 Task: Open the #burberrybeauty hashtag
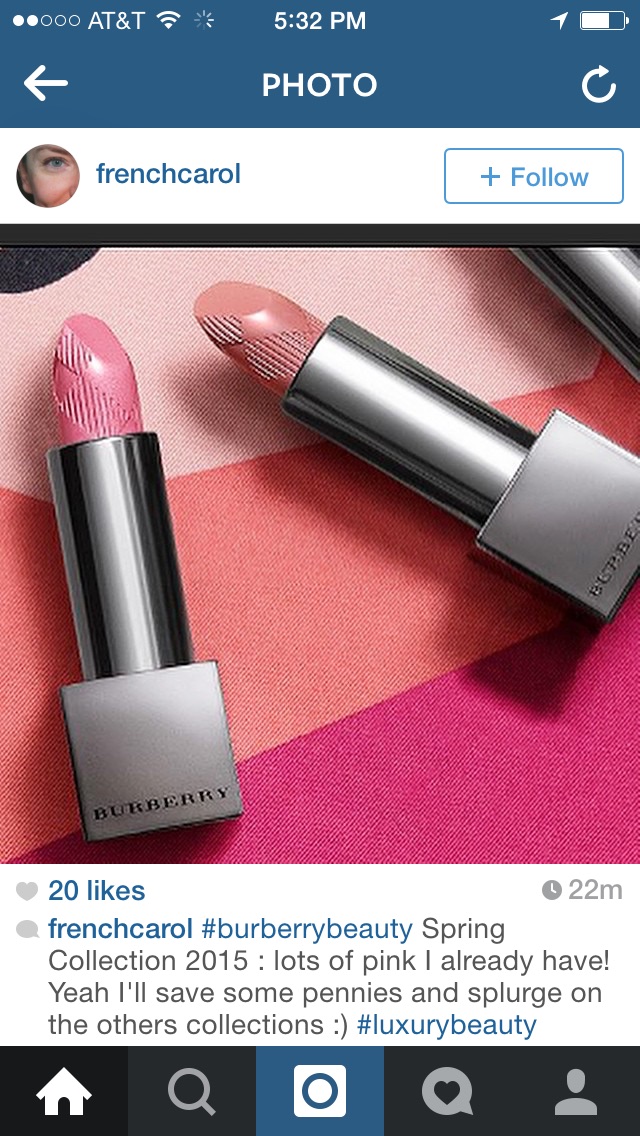[307, 929]
